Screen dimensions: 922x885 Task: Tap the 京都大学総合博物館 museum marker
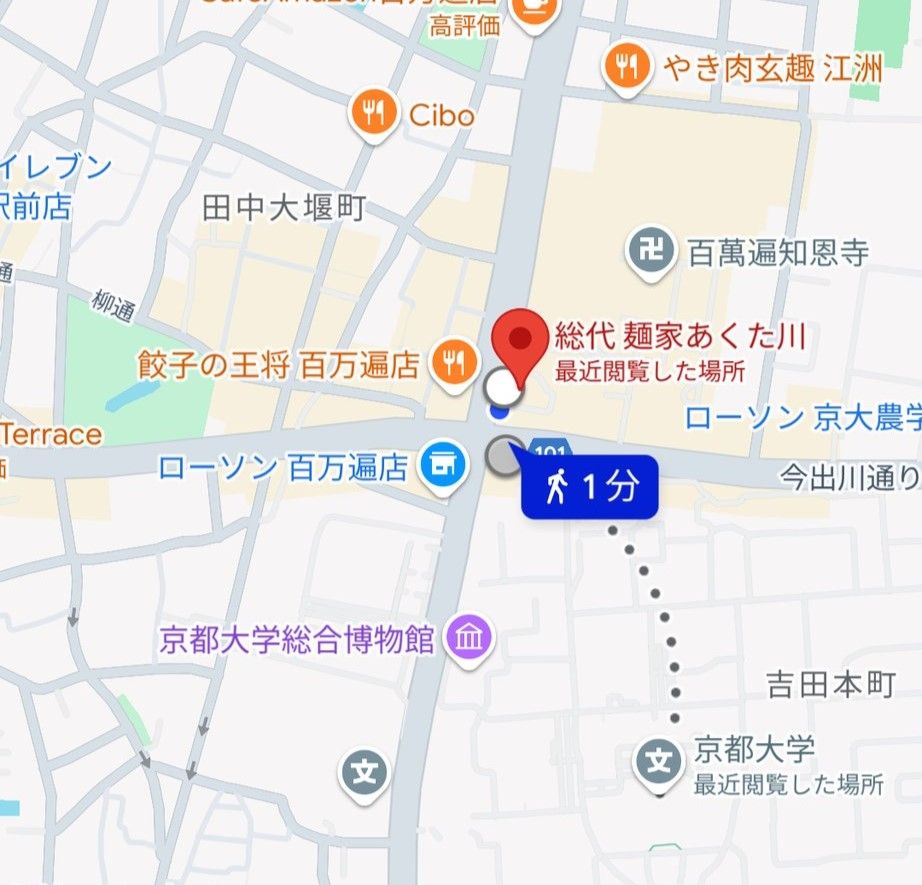(470, 638)
